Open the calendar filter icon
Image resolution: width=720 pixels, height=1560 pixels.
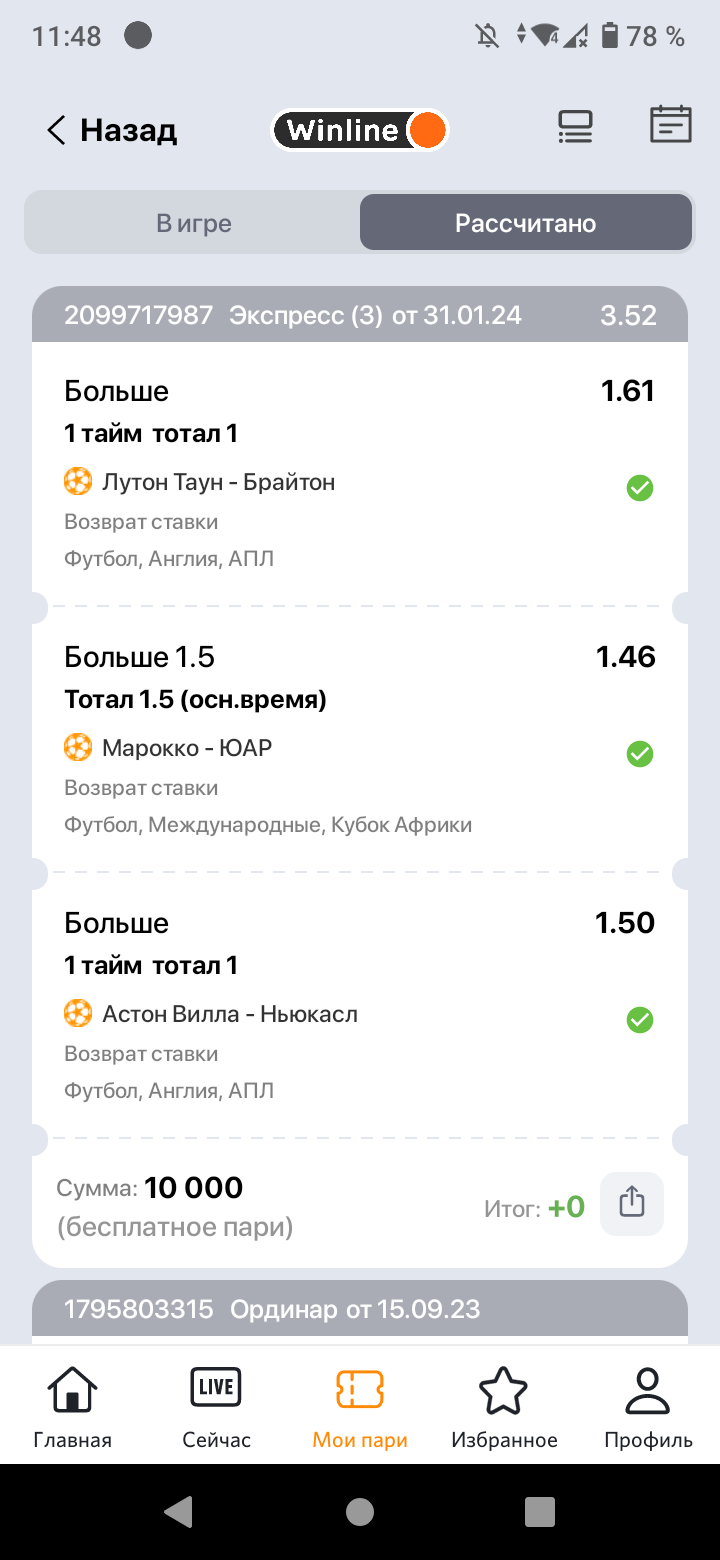coord(670,125)
